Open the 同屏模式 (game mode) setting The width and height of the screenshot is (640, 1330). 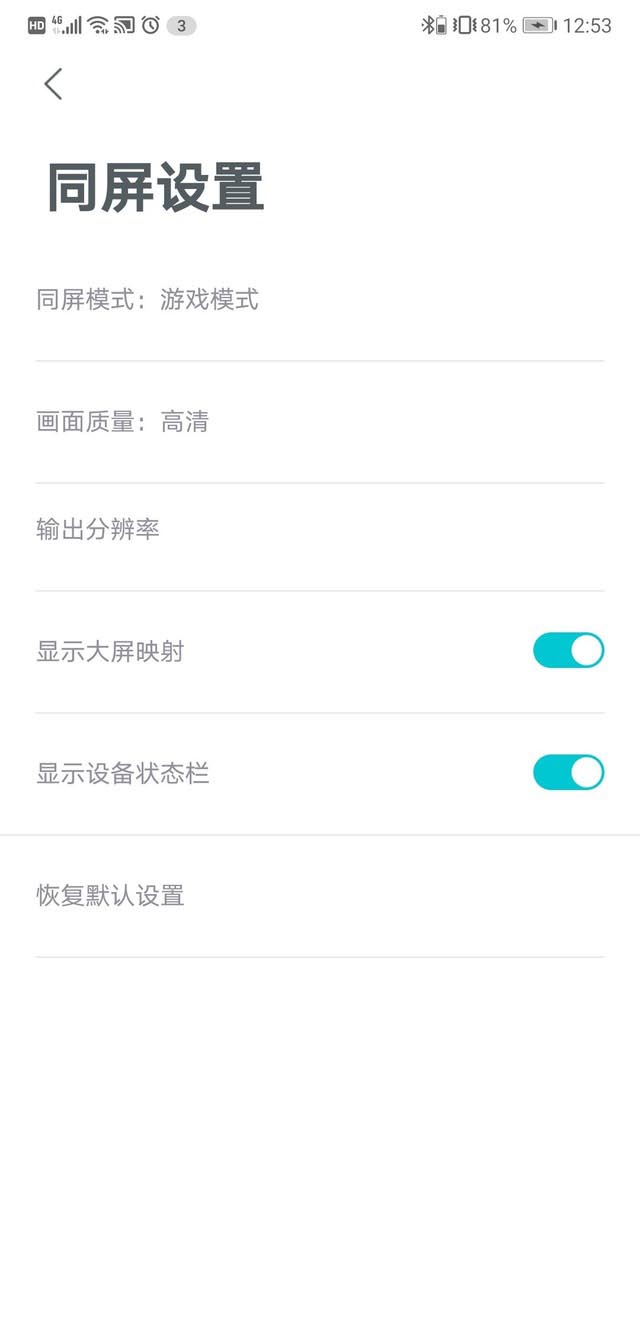[x=148, y=299]
